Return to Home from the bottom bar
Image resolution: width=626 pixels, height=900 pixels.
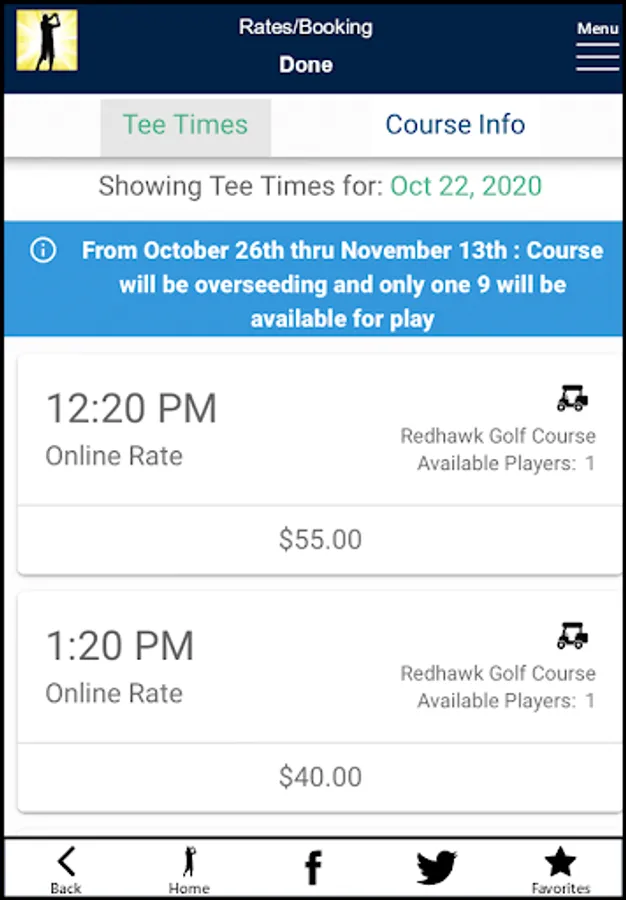[189, 870]
